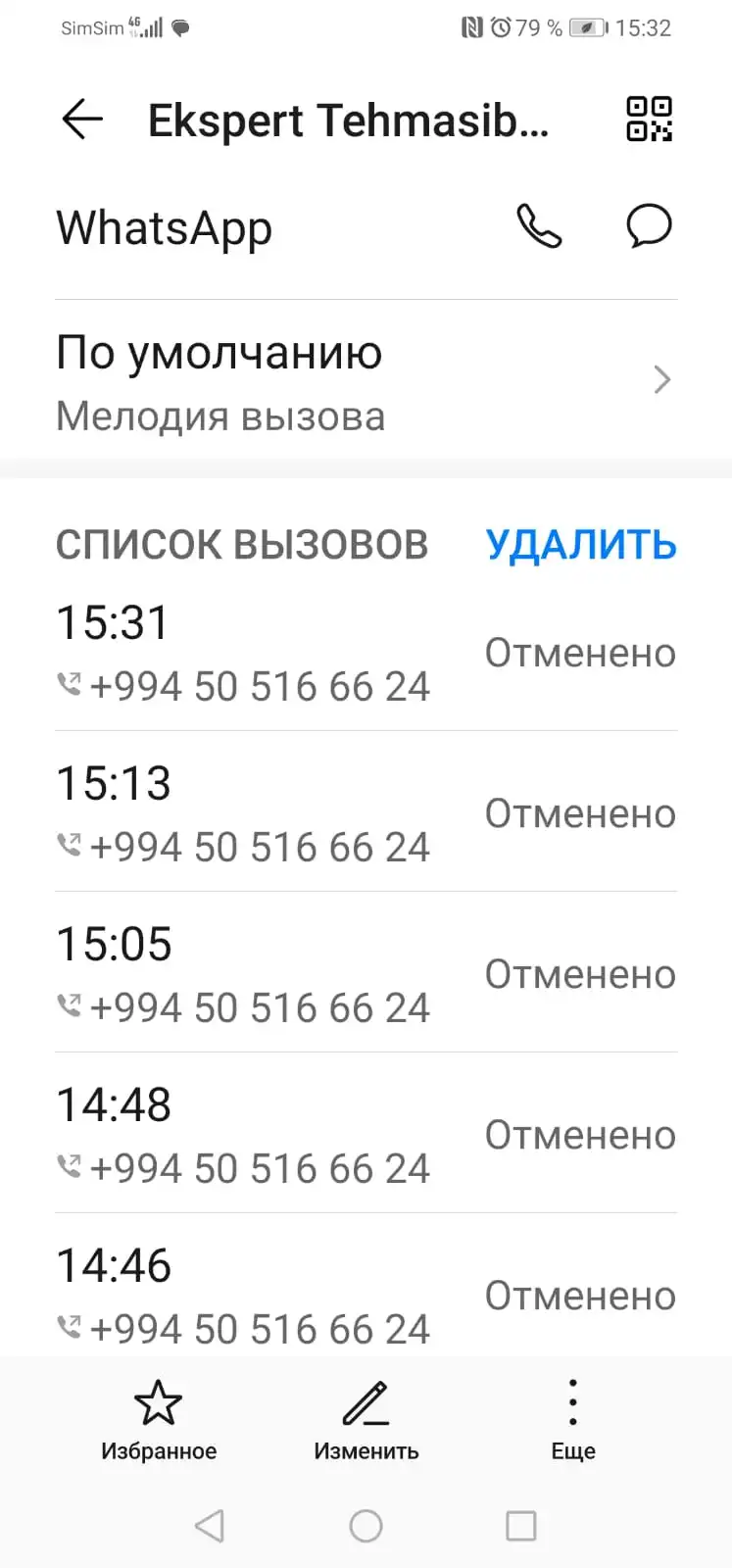The image size is (732, 1568).
Task: Open the Еще more options menu
Action: tap(573, 1419)
